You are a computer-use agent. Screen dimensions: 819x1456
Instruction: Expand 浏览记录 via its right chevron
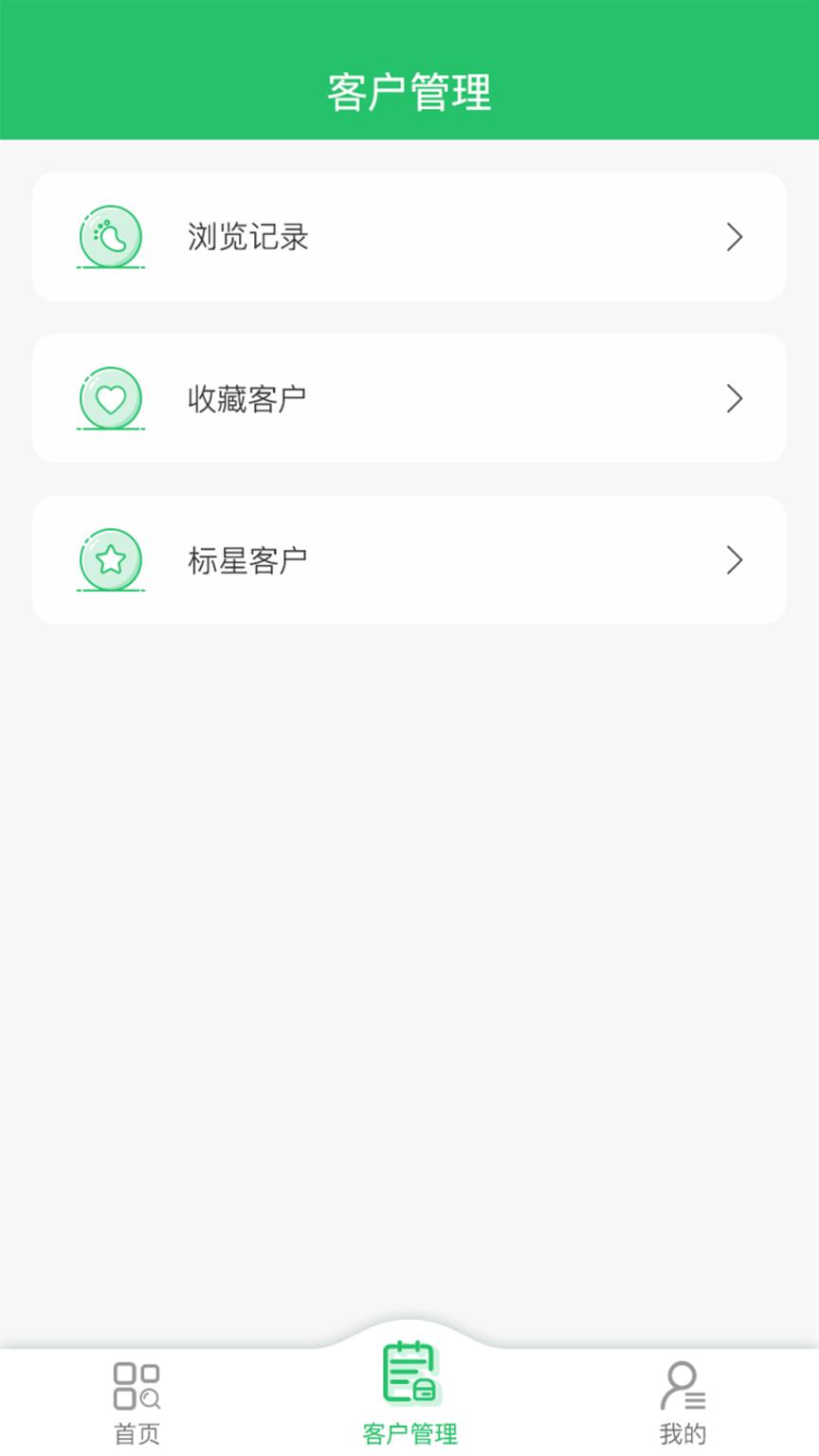(x=735, y=237)
